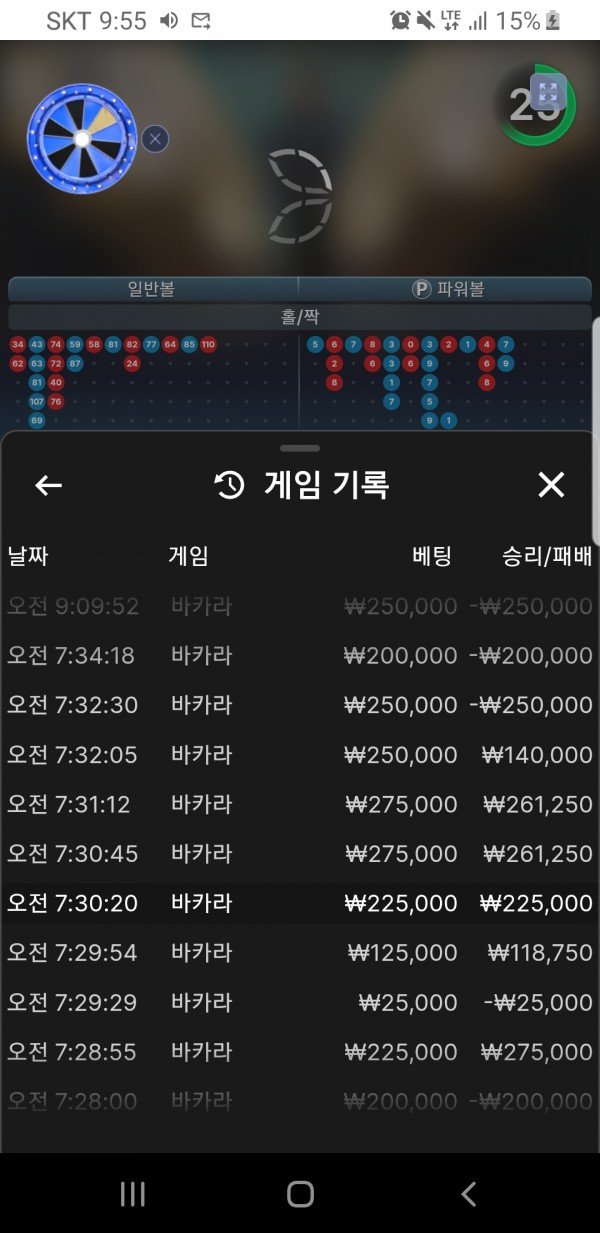Go back from the 게임 기록 panel

coord(48,486)
